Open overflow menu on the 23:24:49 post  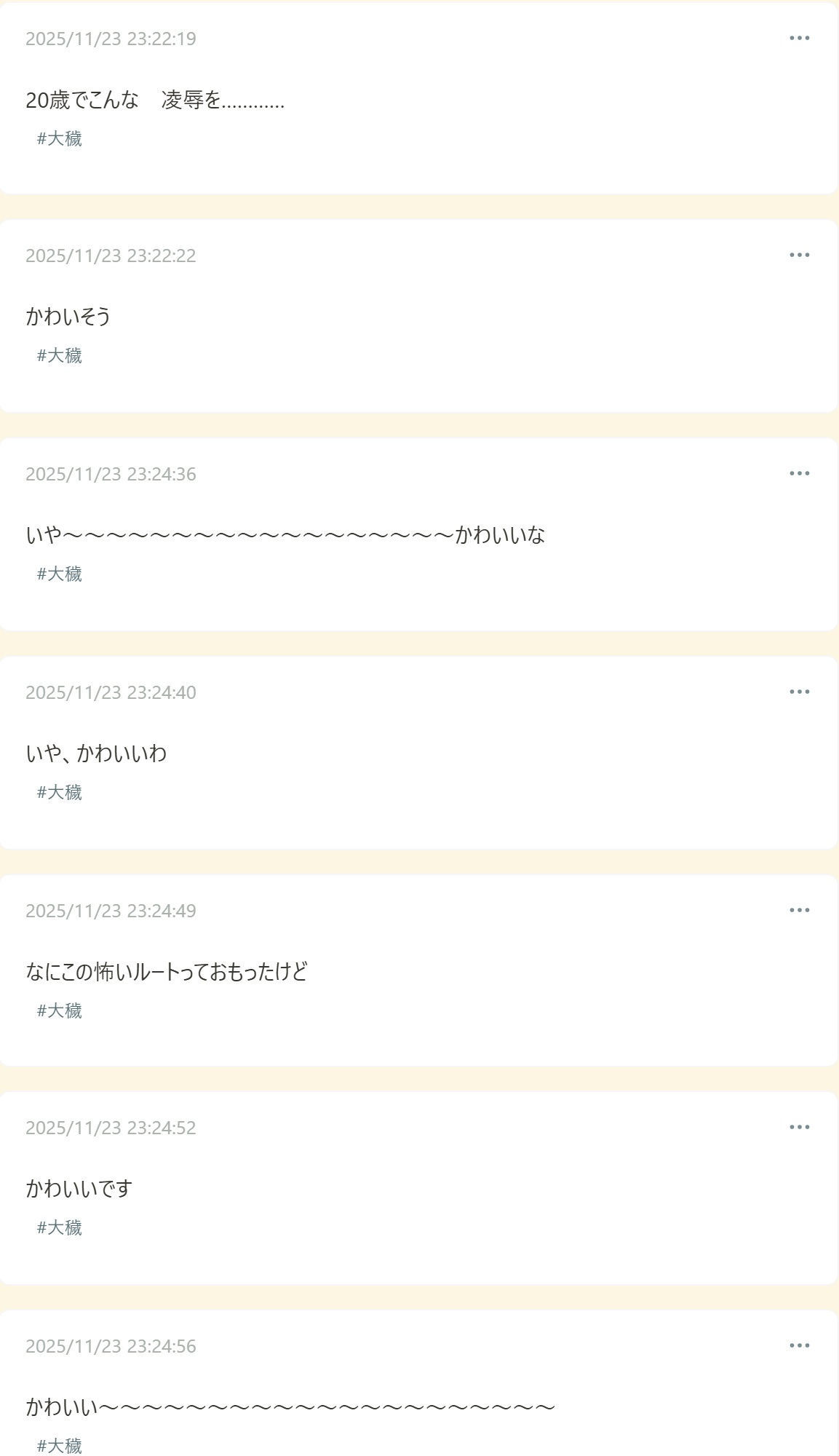pyautogui.click(x=799, y=910)
